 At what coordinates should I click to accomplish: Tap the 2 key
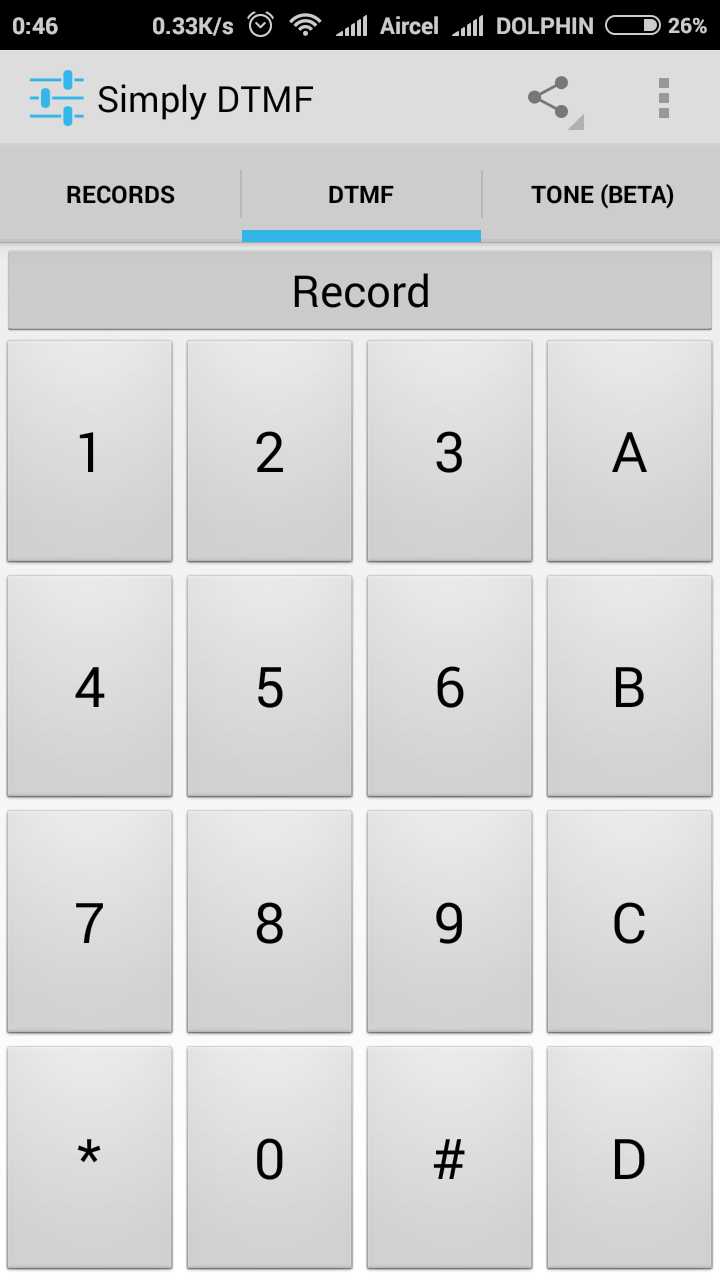click(x=270, y=451)
